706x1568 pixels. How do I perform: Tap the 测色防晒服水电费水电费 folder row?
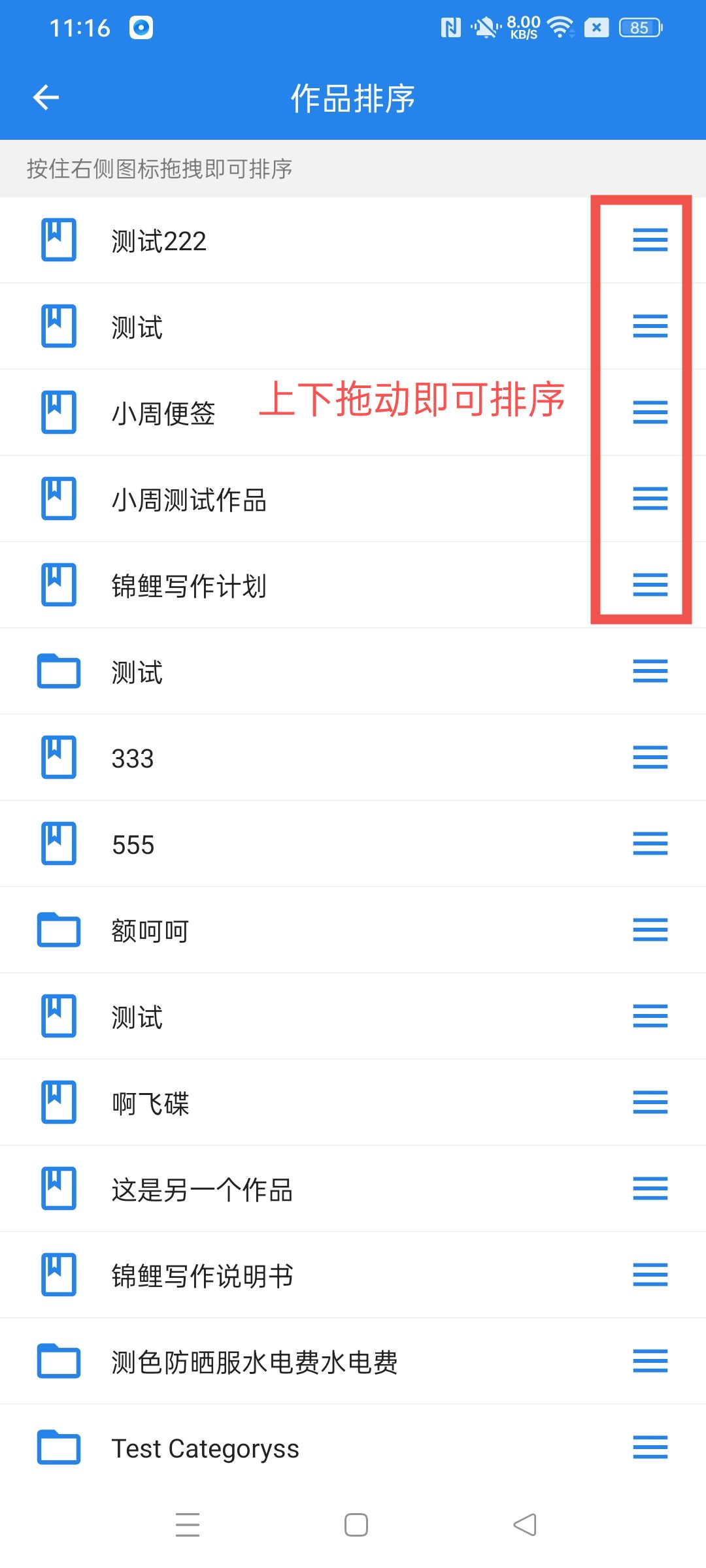tap(353, 1362)
